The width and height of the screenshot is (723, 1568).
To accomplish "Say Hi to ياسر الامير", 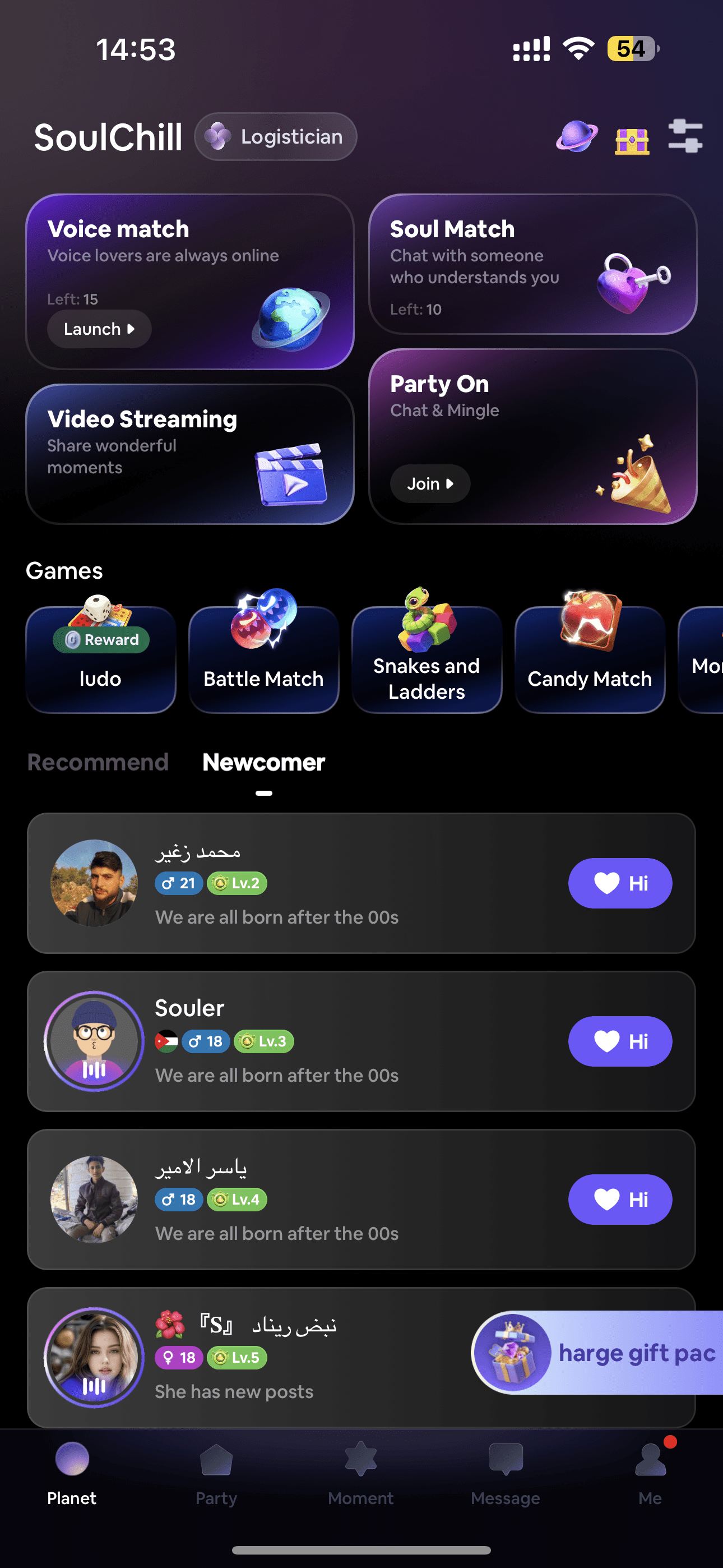I will click(x=619, y=1199).
